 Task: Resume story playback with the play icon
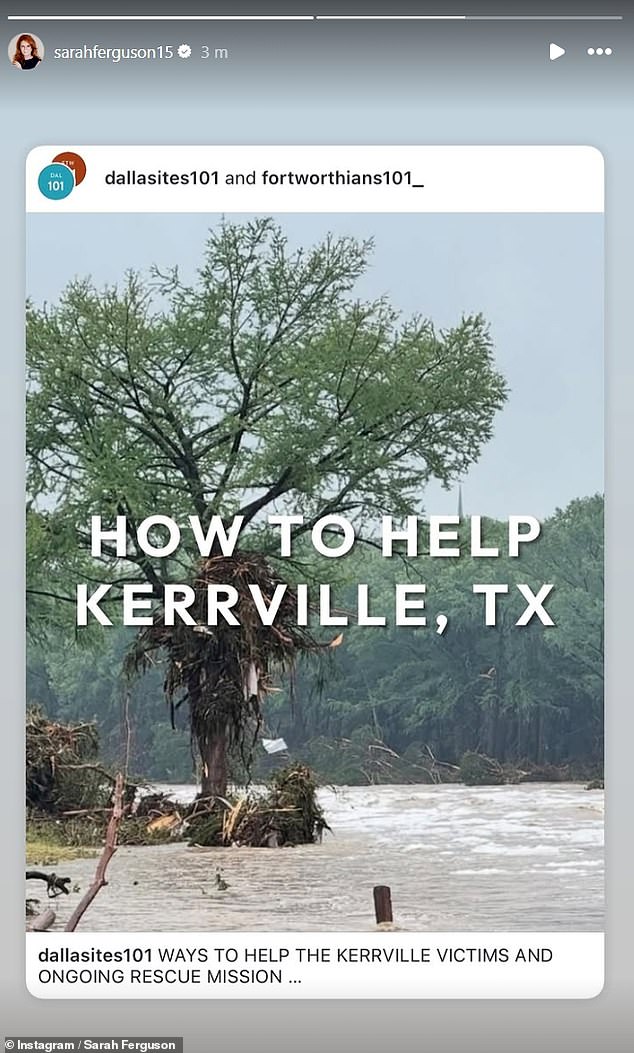click(557, 51)
